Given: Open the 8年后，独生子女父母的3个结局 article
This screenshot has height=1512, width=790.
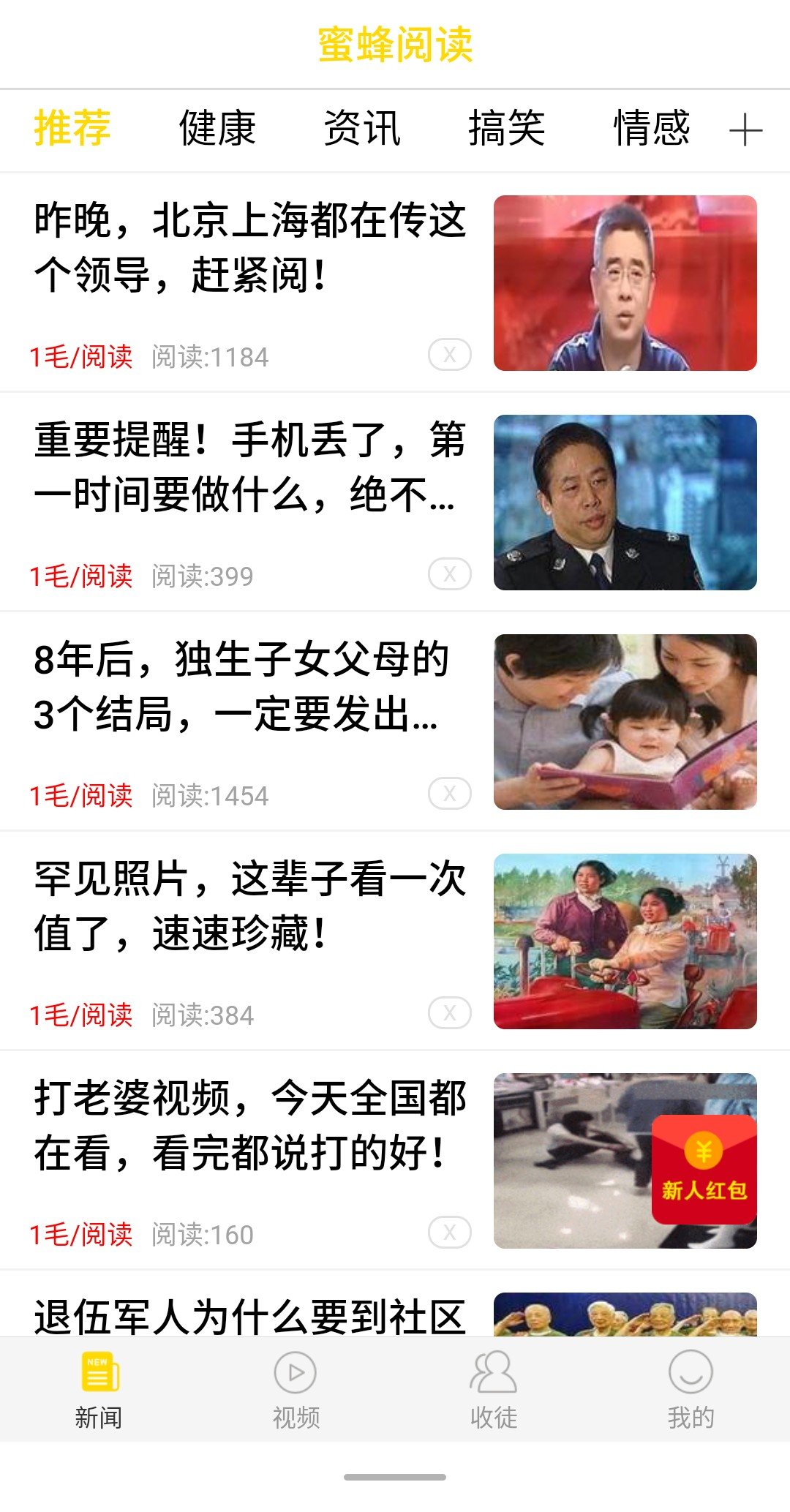Looking at the screenshot, I should tap(241, 686).
